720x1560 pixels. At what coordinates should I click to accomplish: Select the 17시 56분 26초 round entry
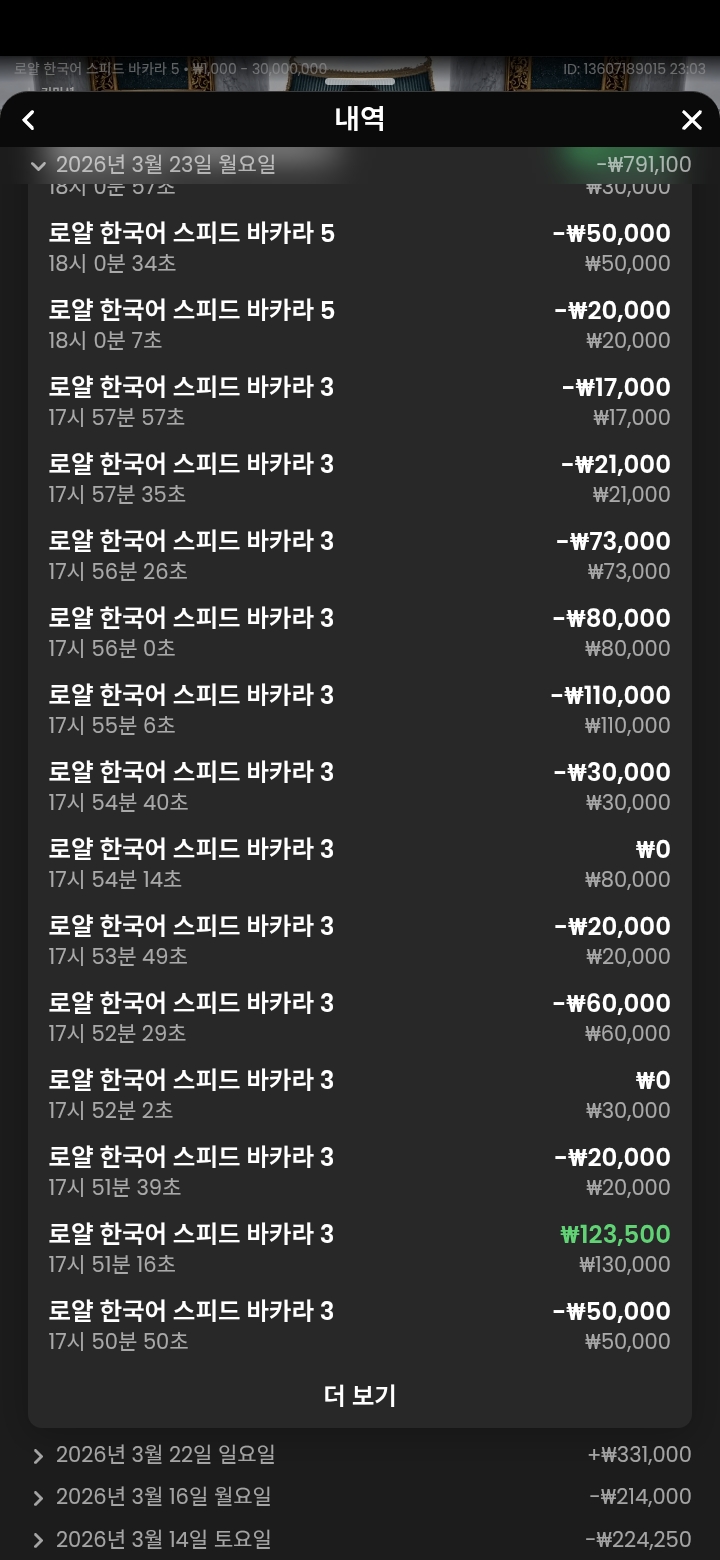360,556
